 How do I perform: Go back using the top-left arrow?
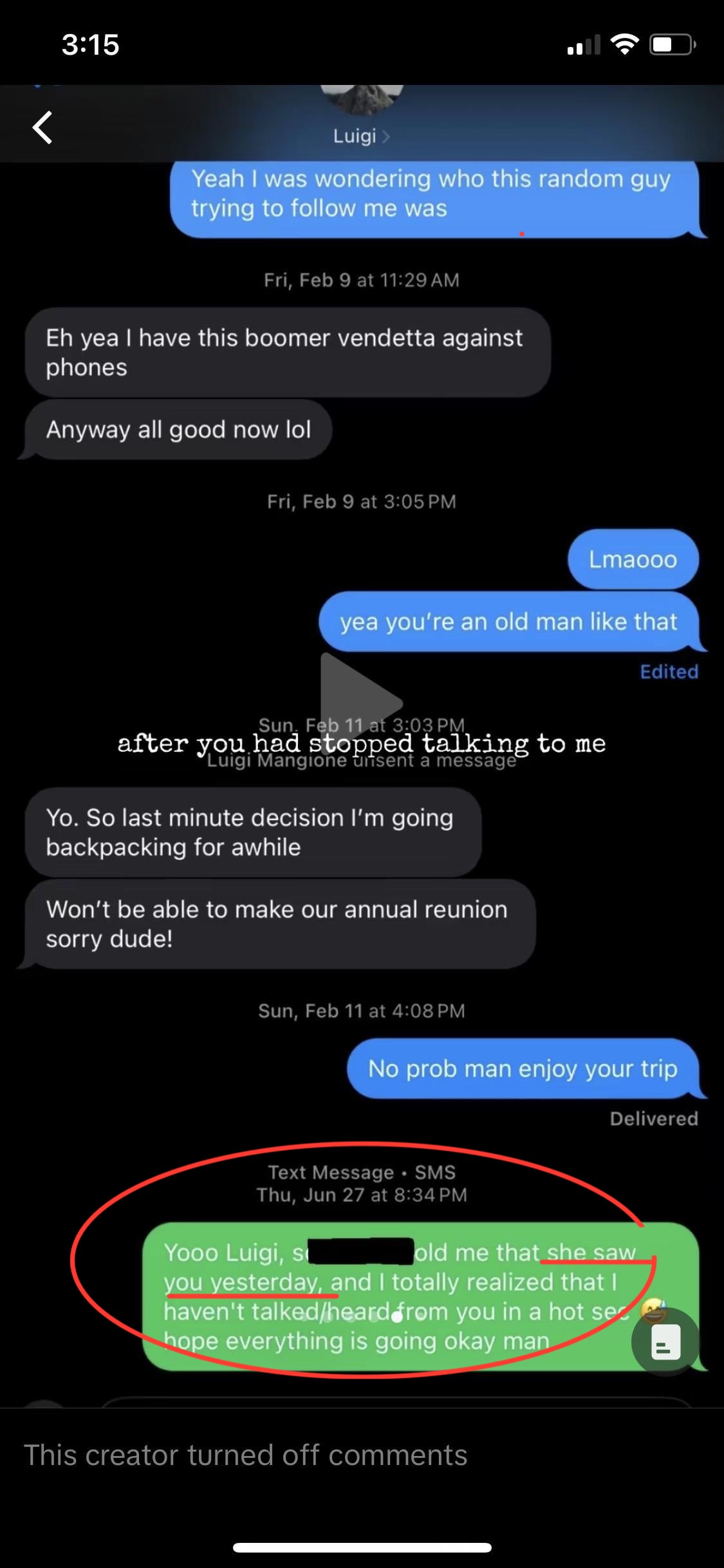click(42, 127)
